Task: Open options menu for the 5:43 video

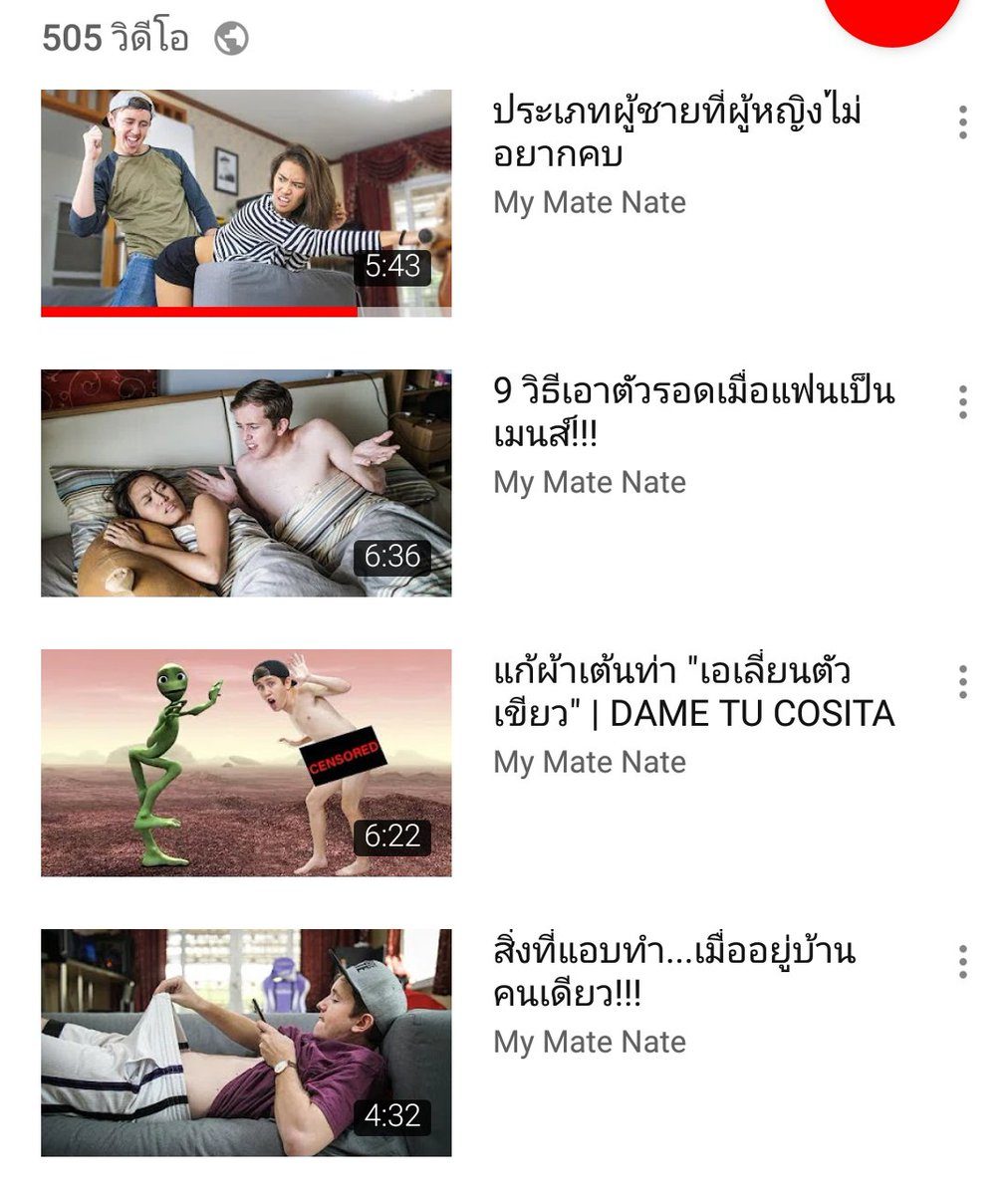Action: click(962, 121)
